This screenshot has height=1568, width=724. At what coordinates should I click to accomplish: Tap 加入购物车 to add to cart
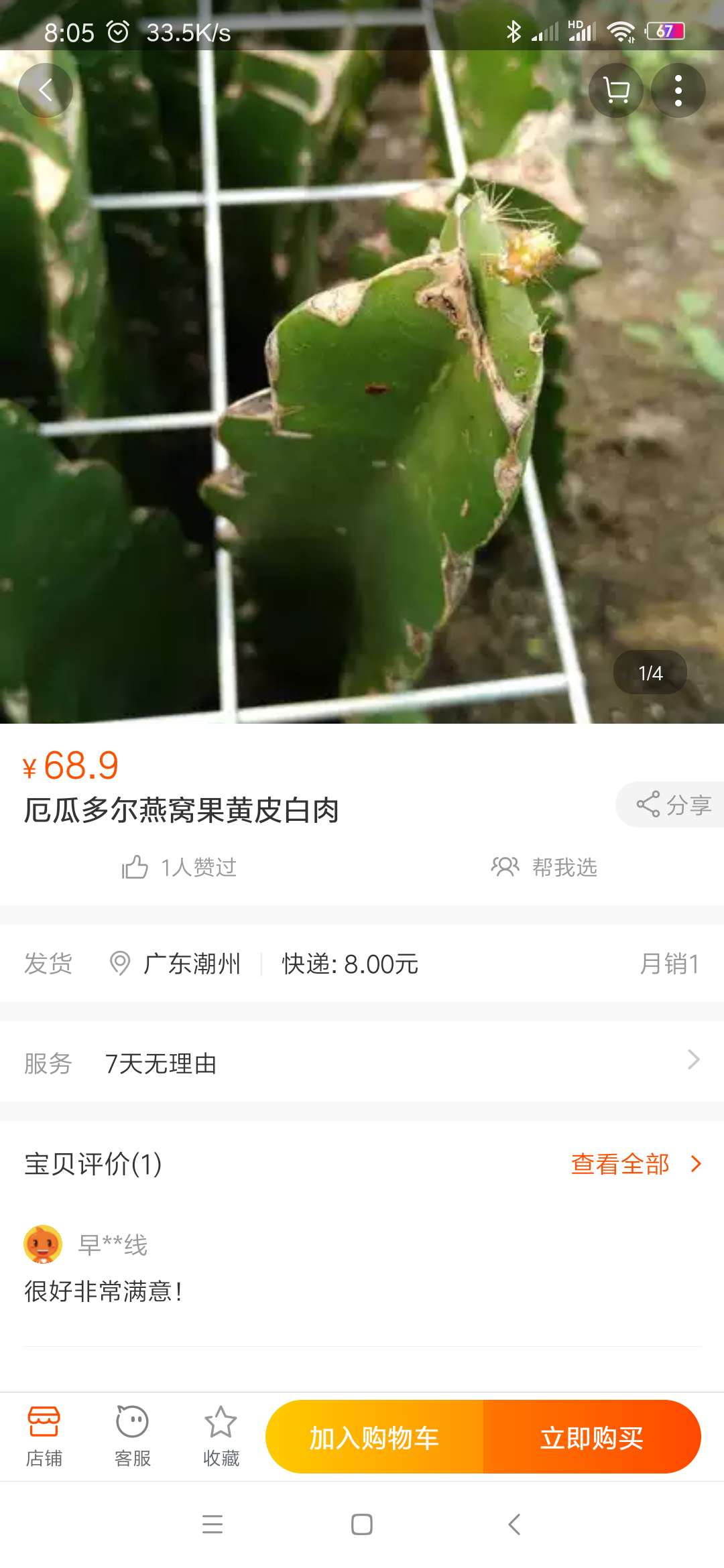pos(374,1438)
